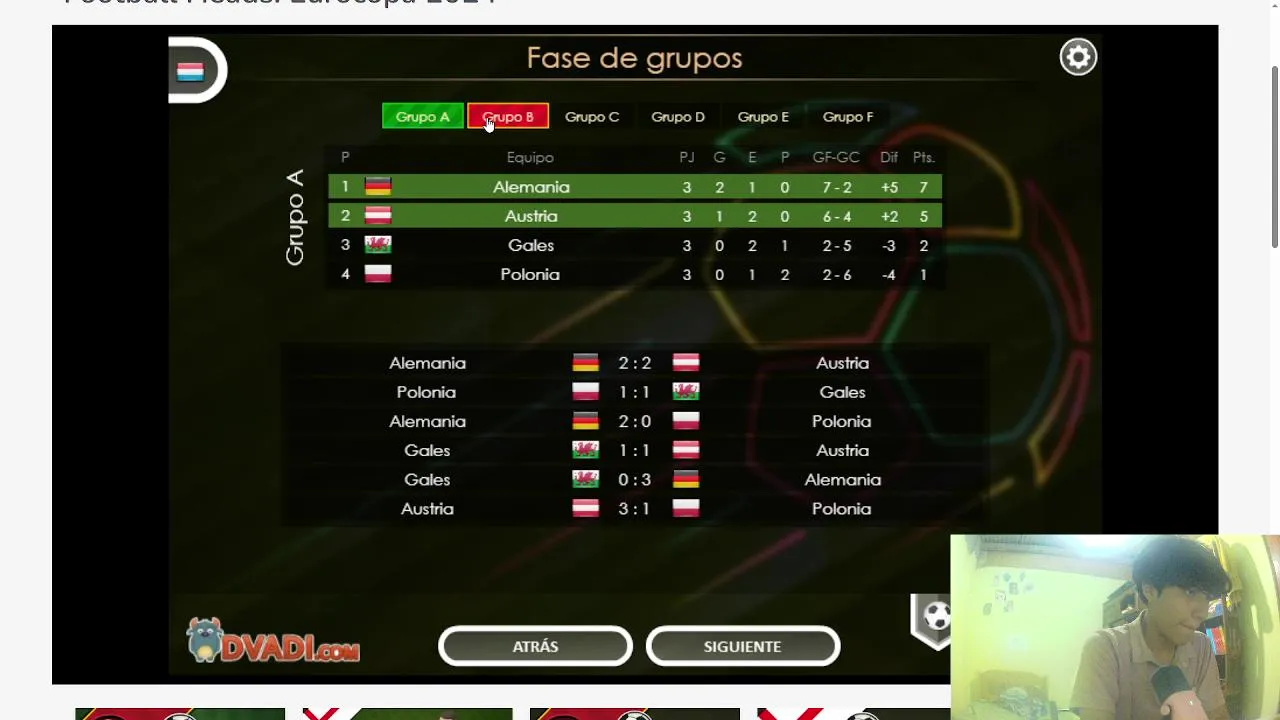Select the Grupo C tab
The image size is (1280, 720).
(x=592, y=117)
